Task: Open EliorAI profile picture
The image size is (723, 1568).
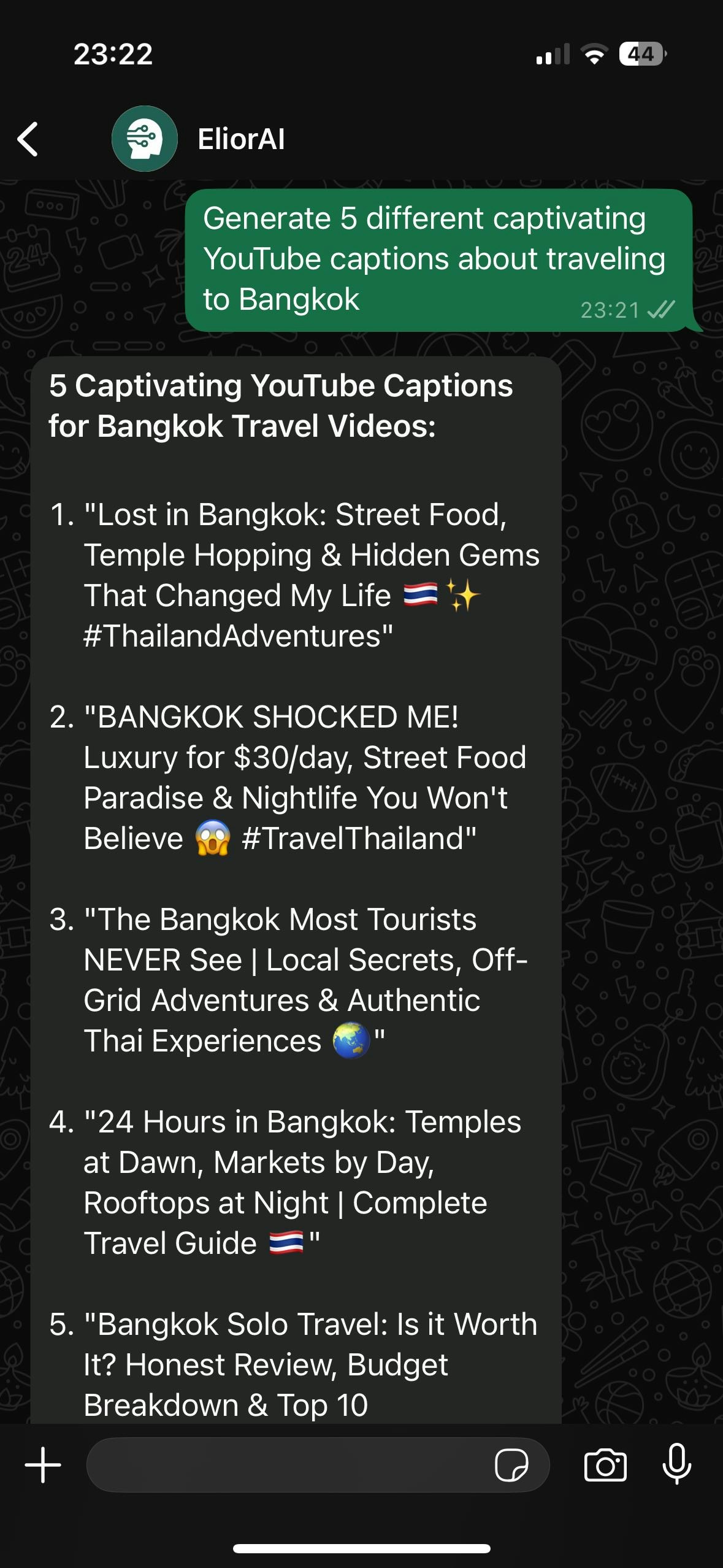Action: click(x=145, y=139)
